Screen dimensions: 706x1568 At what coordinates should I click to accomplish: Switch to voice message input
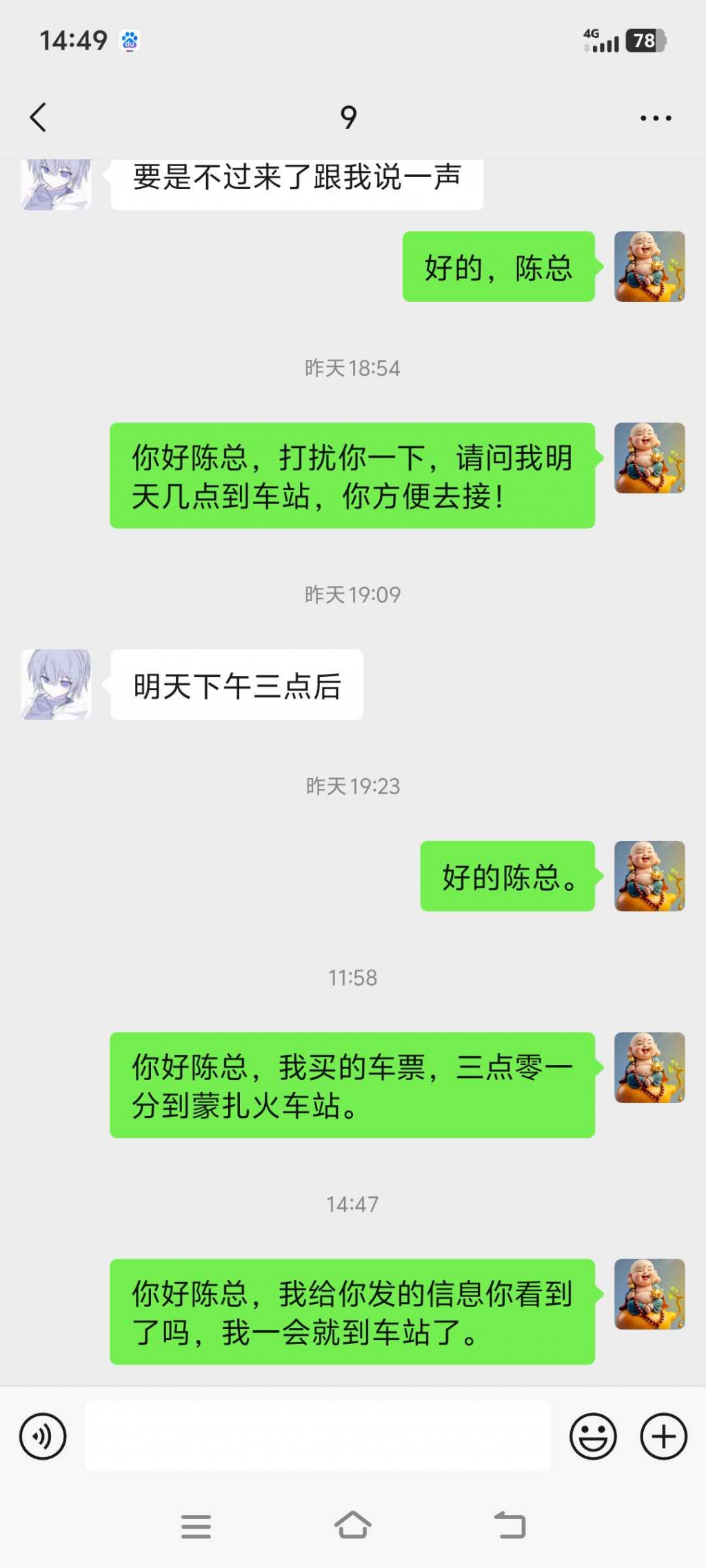pos(43,1437)
